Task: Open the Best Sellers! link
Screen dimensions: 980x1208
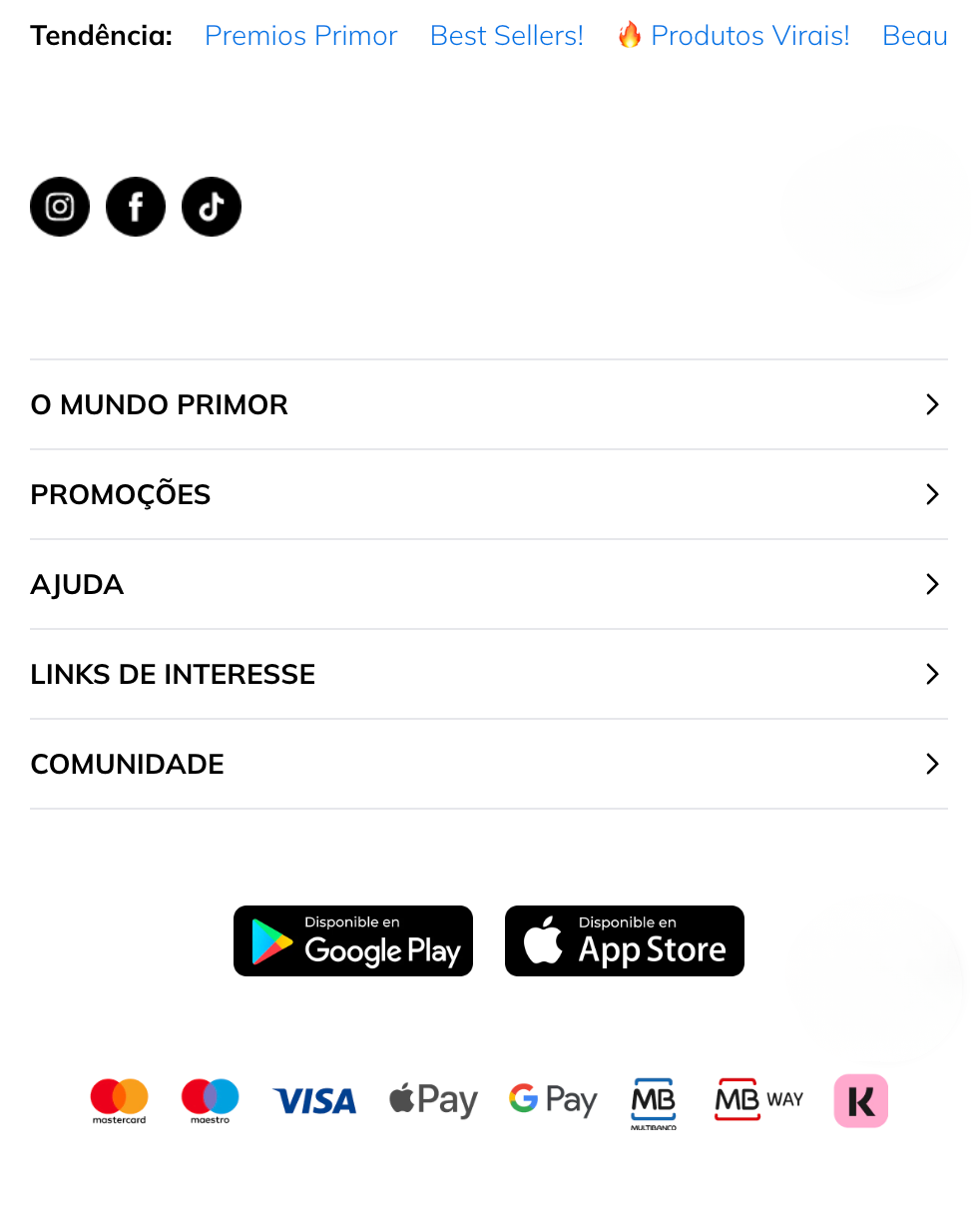Action: [506, 36]
